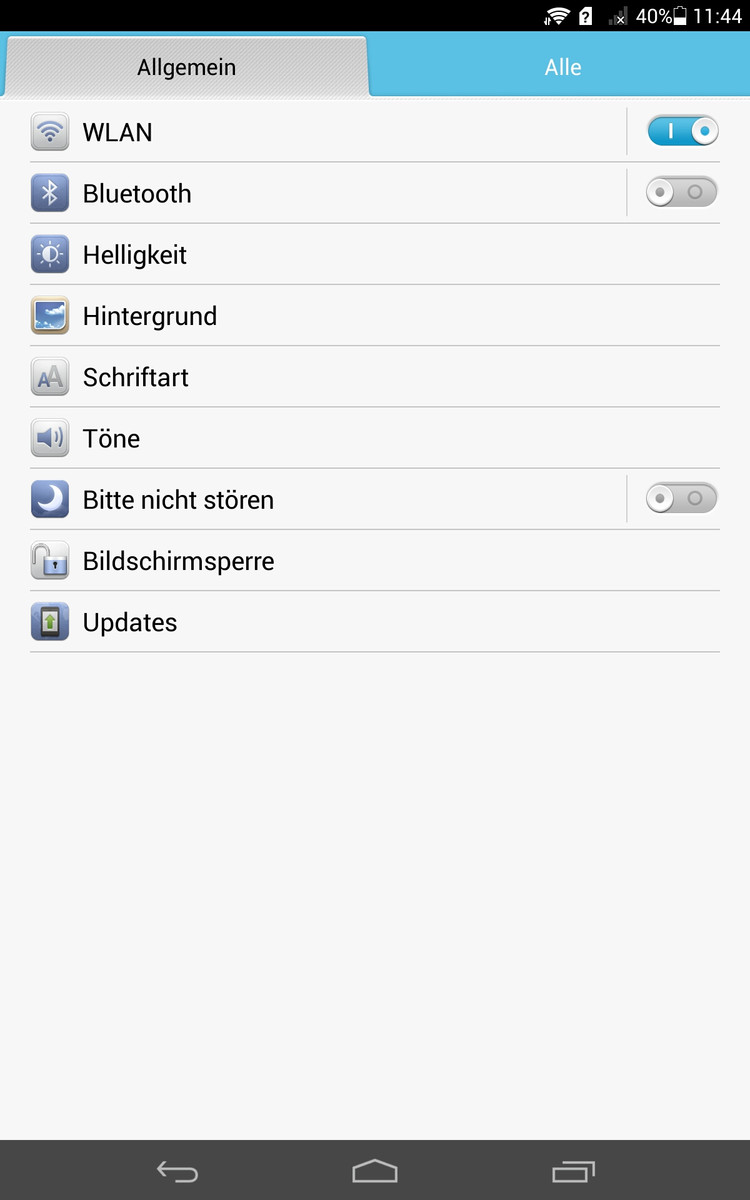Enable the Bluetooth switch

pos(682,192)
